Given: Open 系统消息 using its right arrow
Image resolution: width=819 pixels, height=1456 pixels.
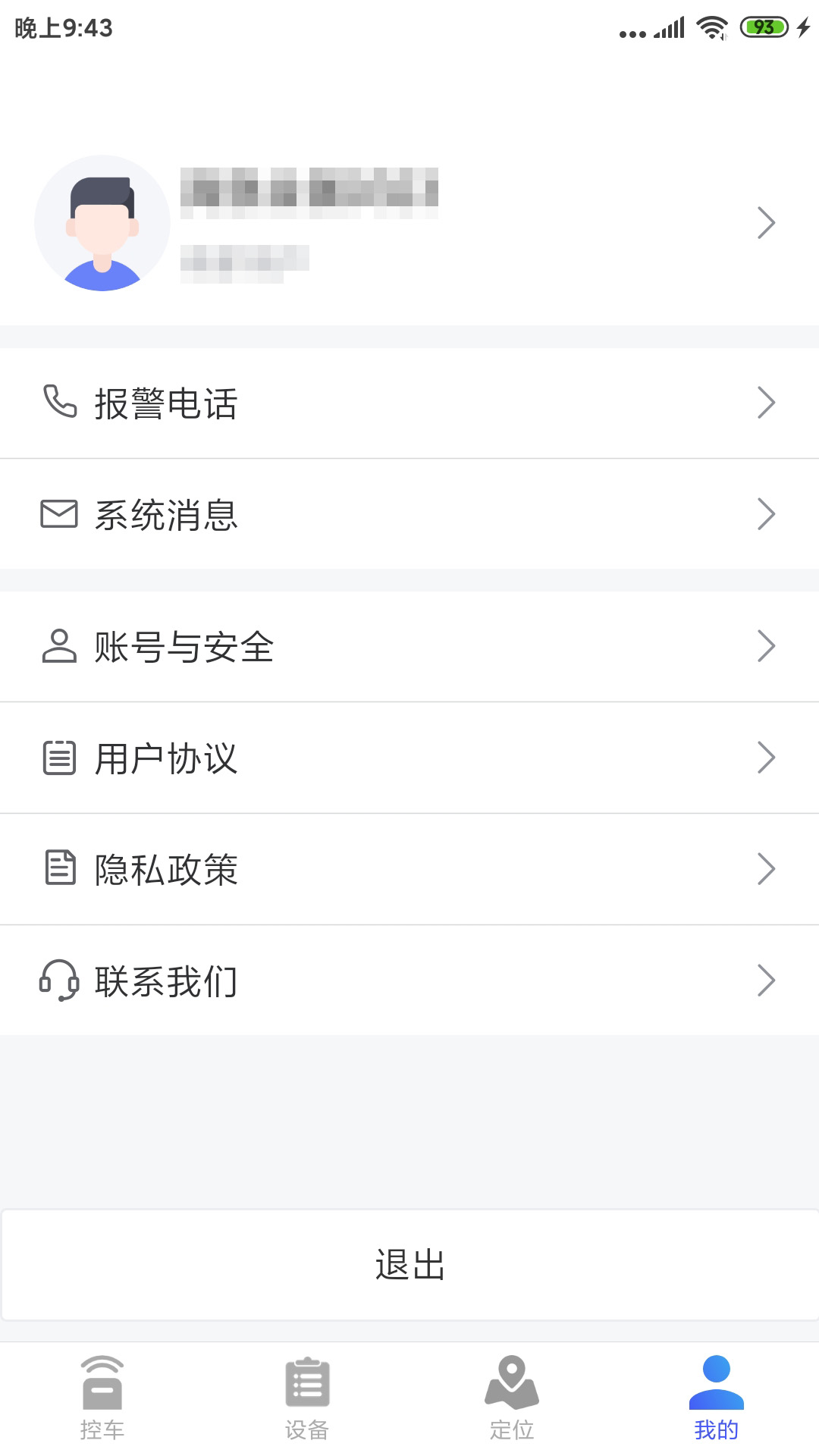Looking at the screenshot, I should pos(766,514).
